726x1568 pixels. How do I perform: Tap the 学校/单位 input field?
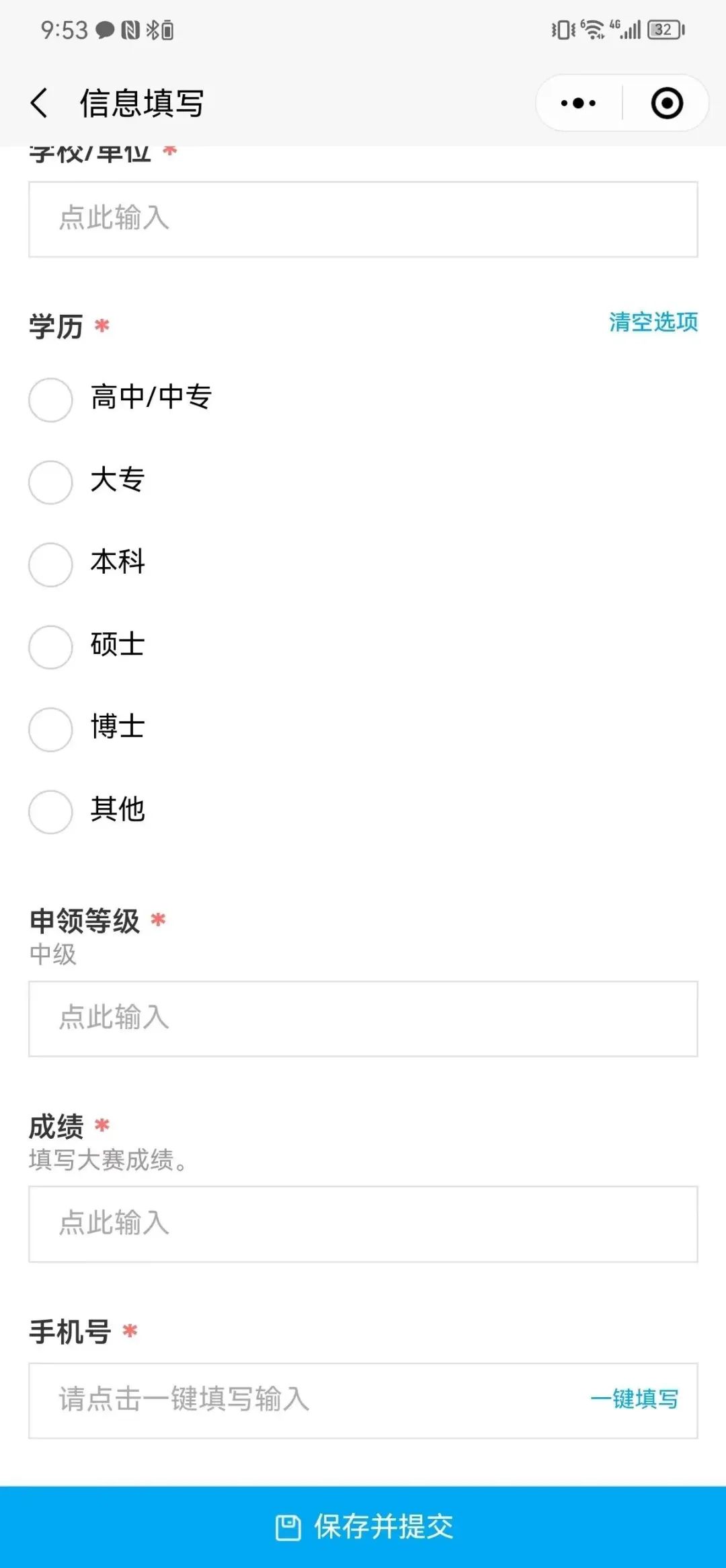pos(363,219)
